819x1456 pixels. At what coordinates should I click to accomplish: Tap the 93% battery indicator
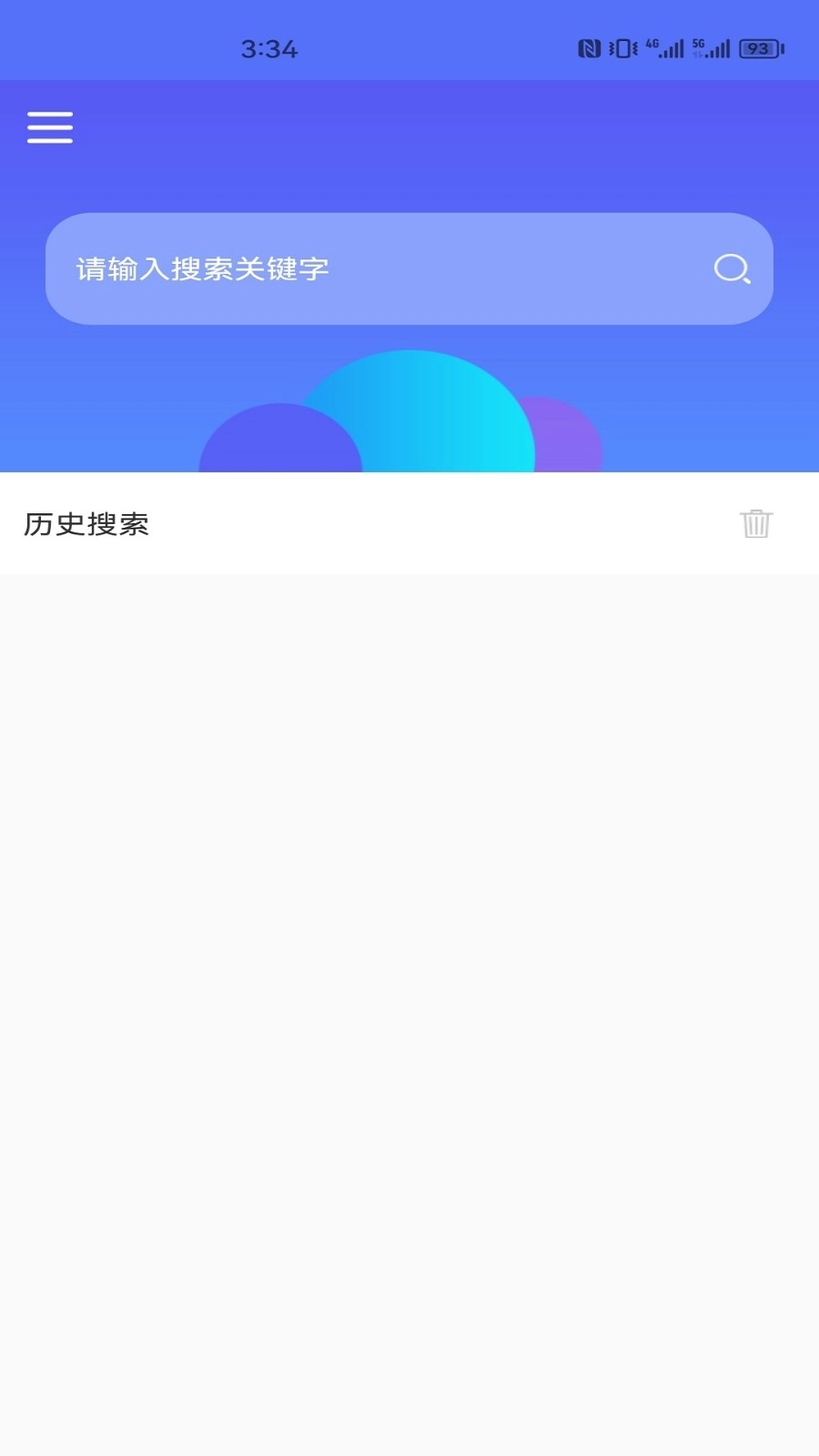coord(759,47)
